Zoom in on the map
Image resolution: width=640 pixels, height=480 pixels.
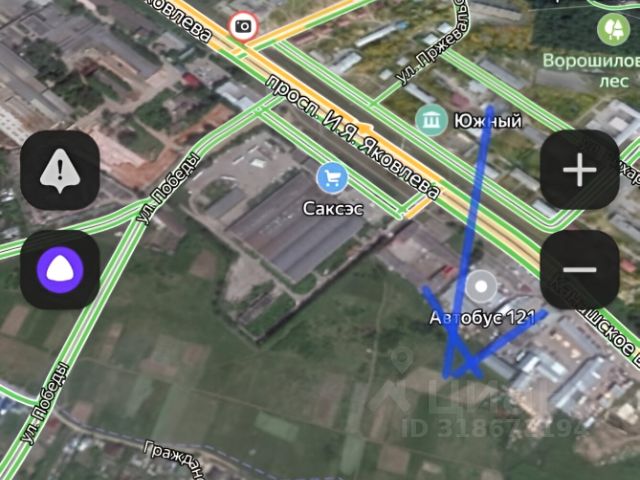coord(579,170)
